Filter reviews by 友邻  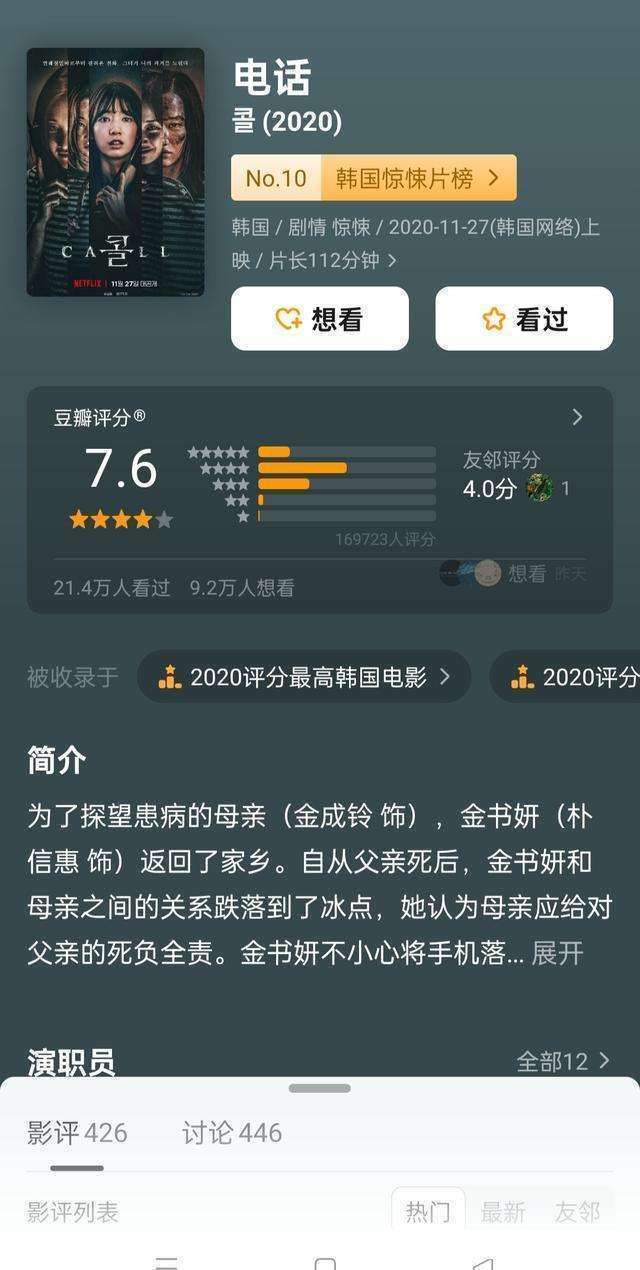tap(577, 1212)
